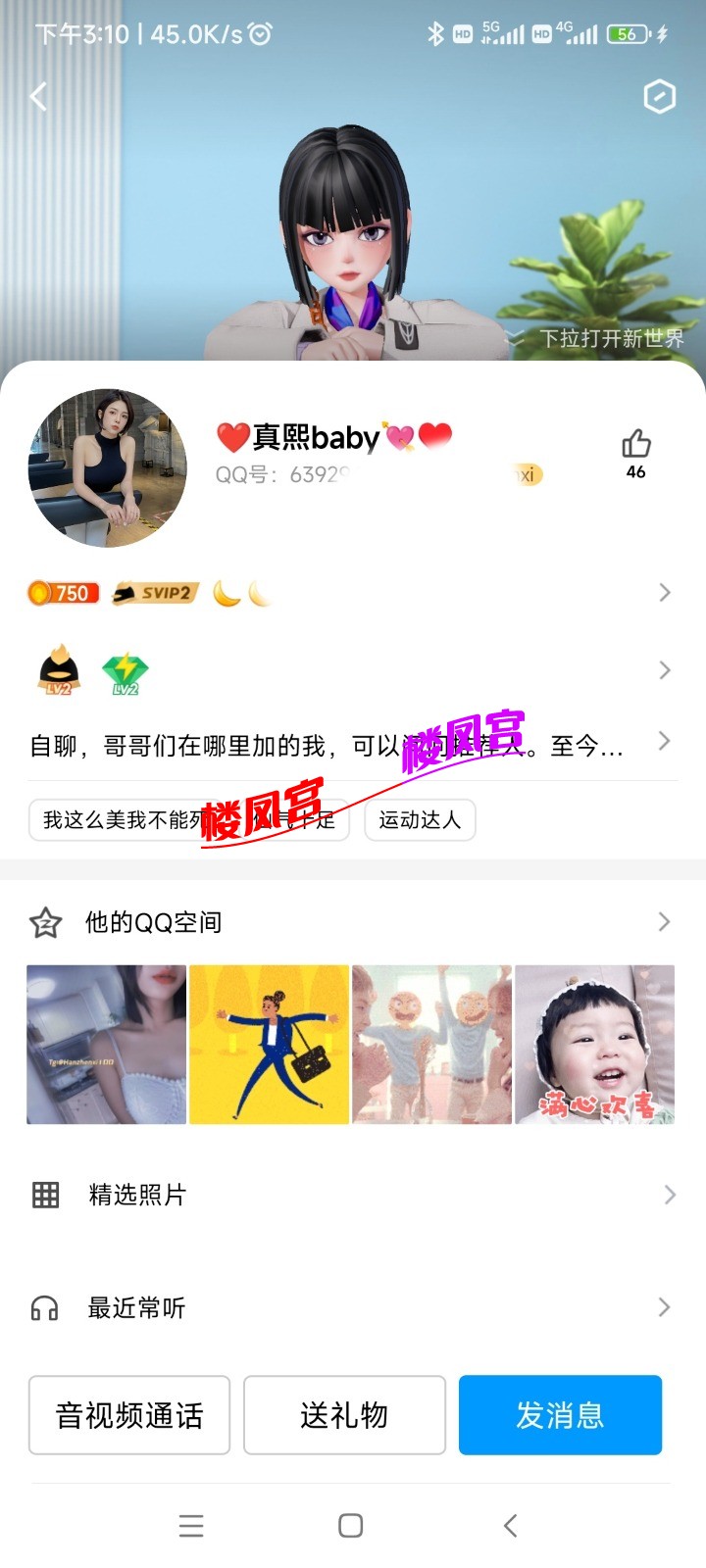The height and width of the screenshot is (1568, 706).
Task: Open the selfie photo in QQ空间
Action: (106, 1044)
